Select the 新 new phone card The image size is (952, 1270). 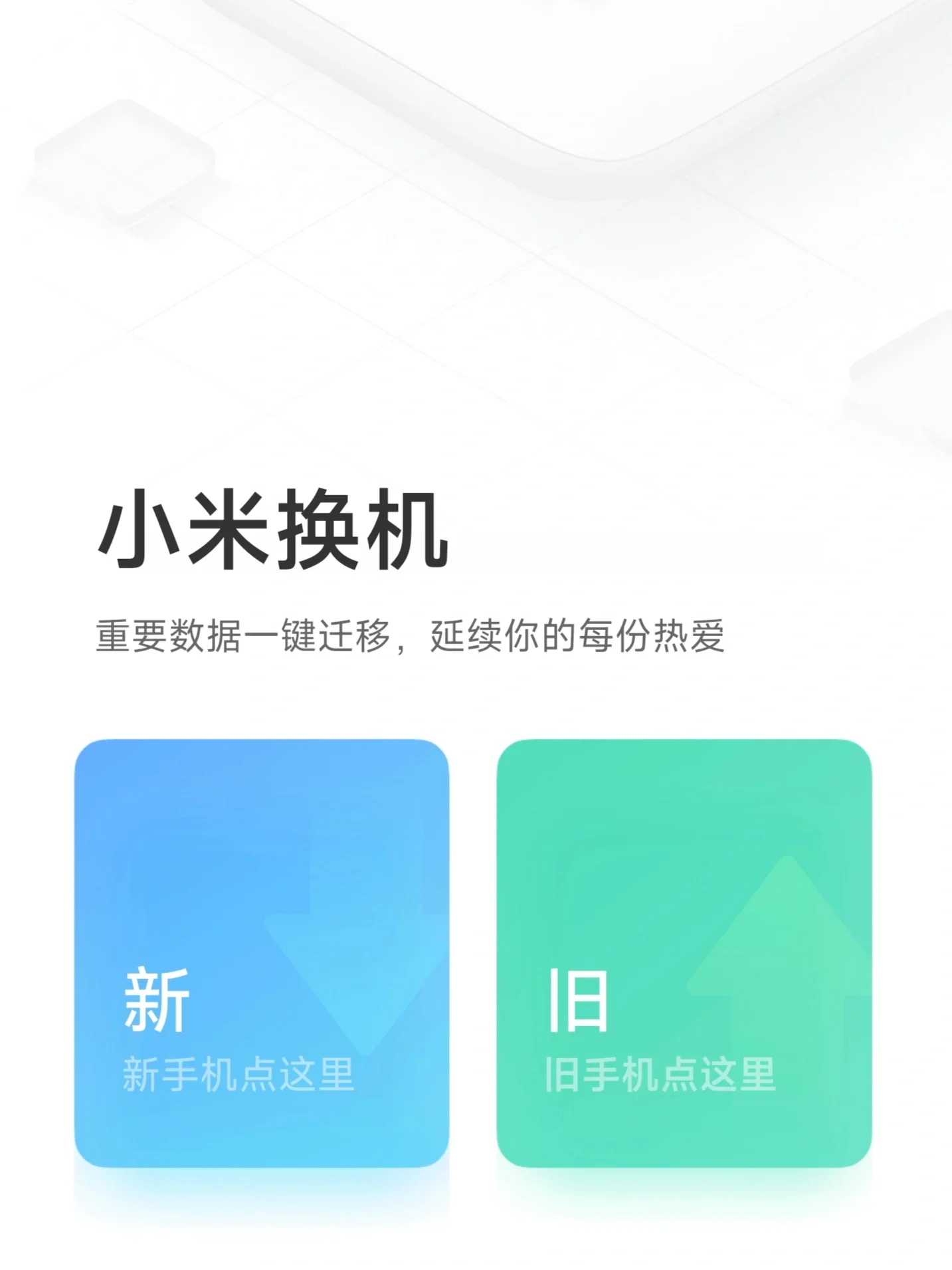(261, 954)
